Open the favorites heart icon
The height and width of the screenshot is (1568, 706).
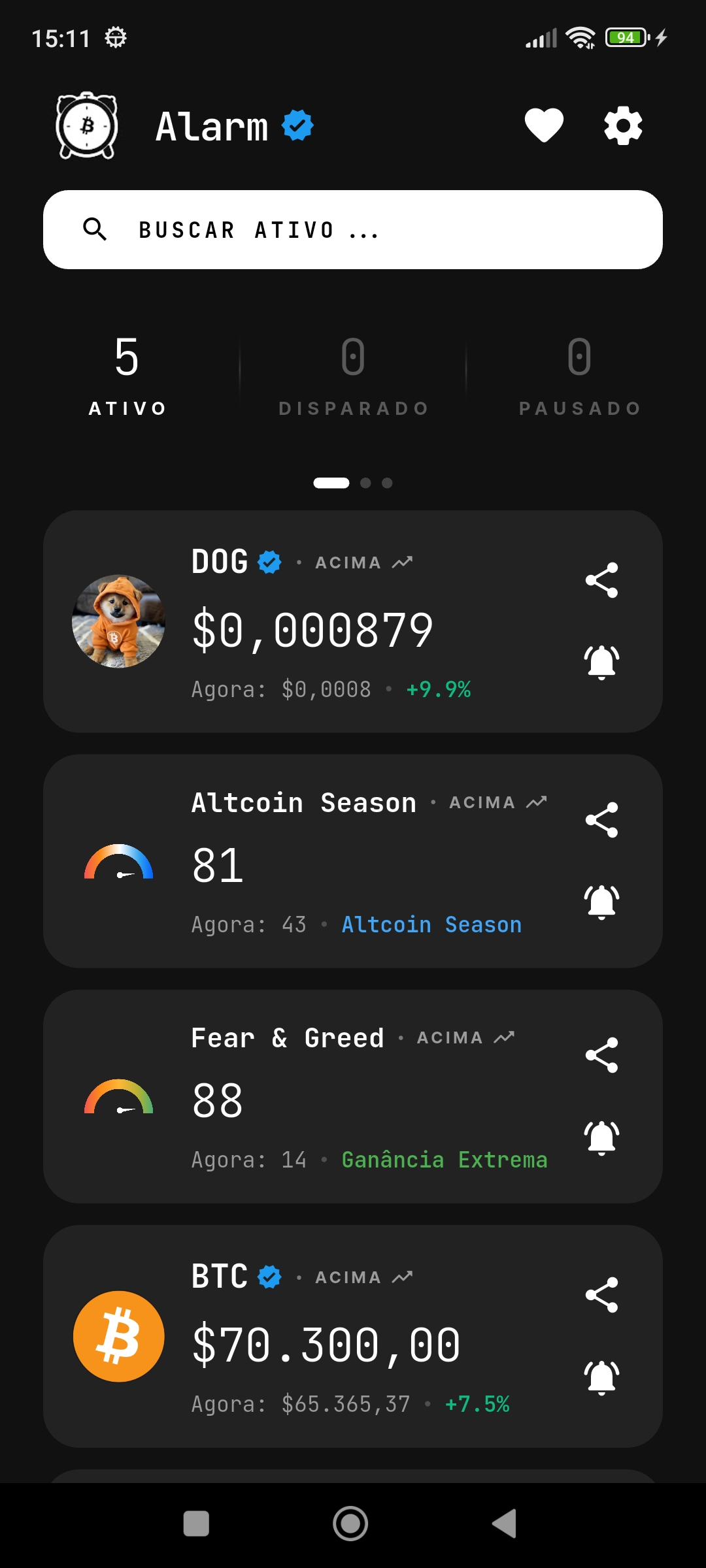pos(544,125)
